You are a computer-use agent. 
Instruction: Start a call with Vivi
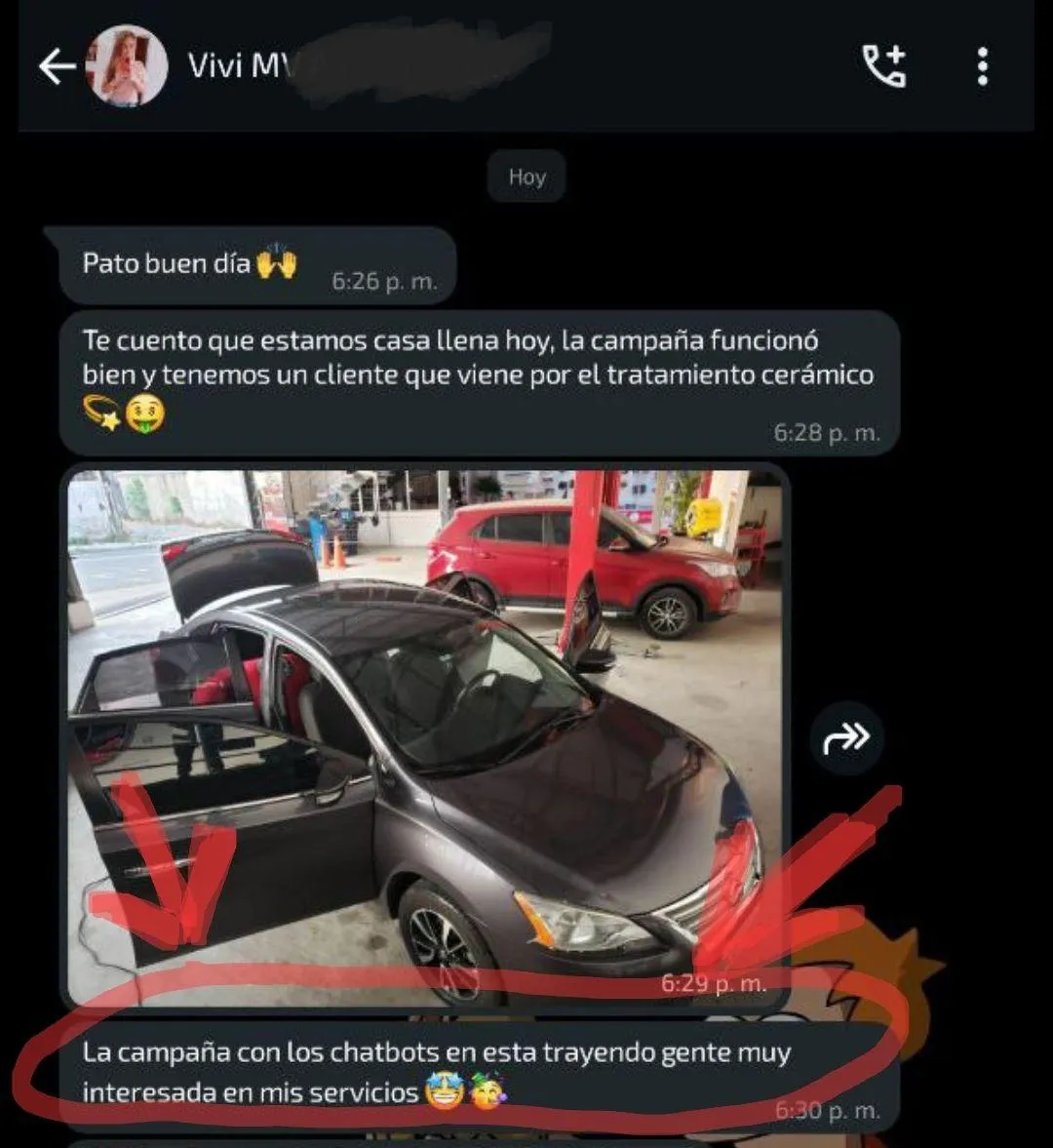pos(884,66)
